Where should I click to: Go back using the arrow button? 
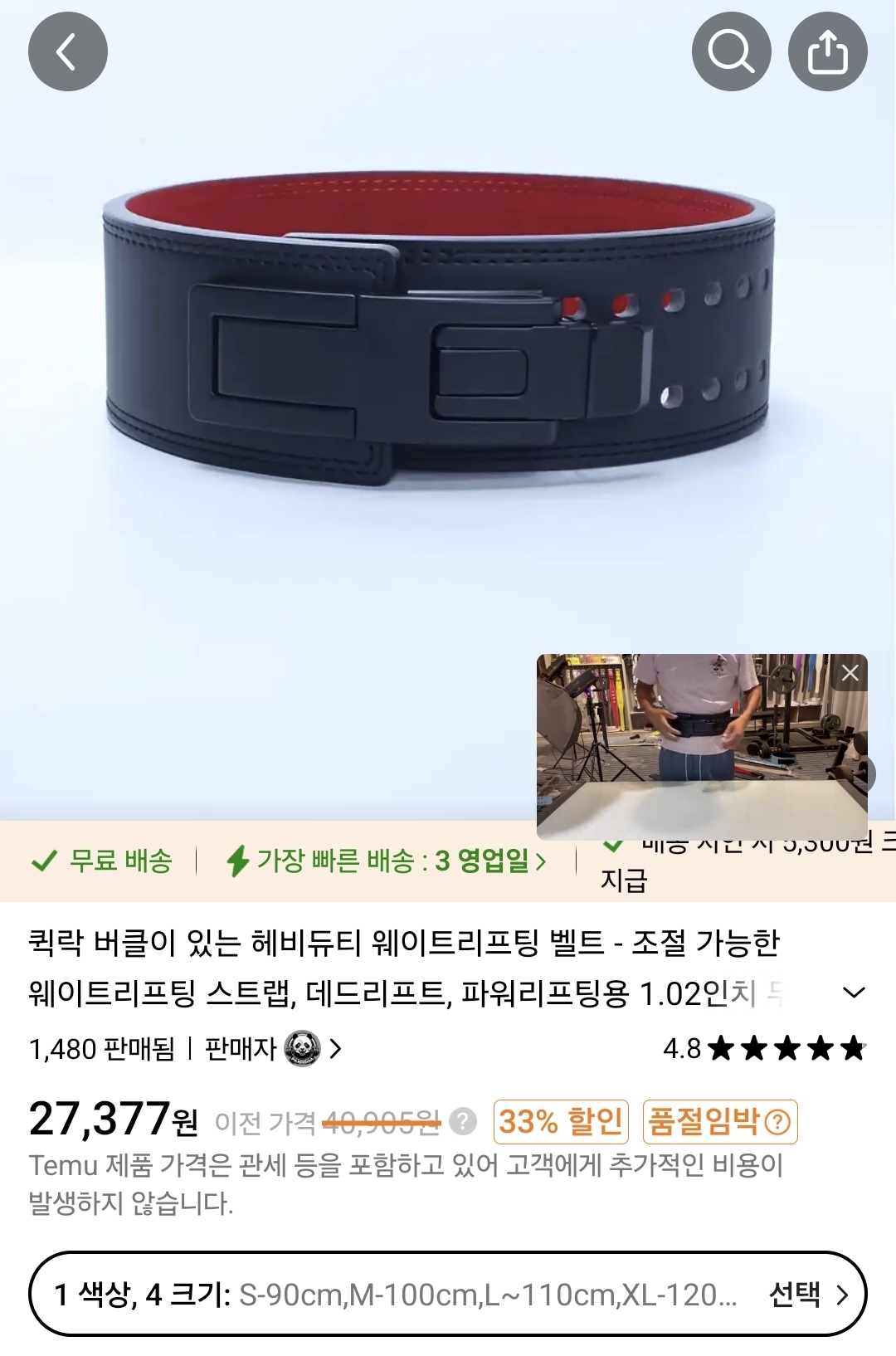click(x=67, y=51)
